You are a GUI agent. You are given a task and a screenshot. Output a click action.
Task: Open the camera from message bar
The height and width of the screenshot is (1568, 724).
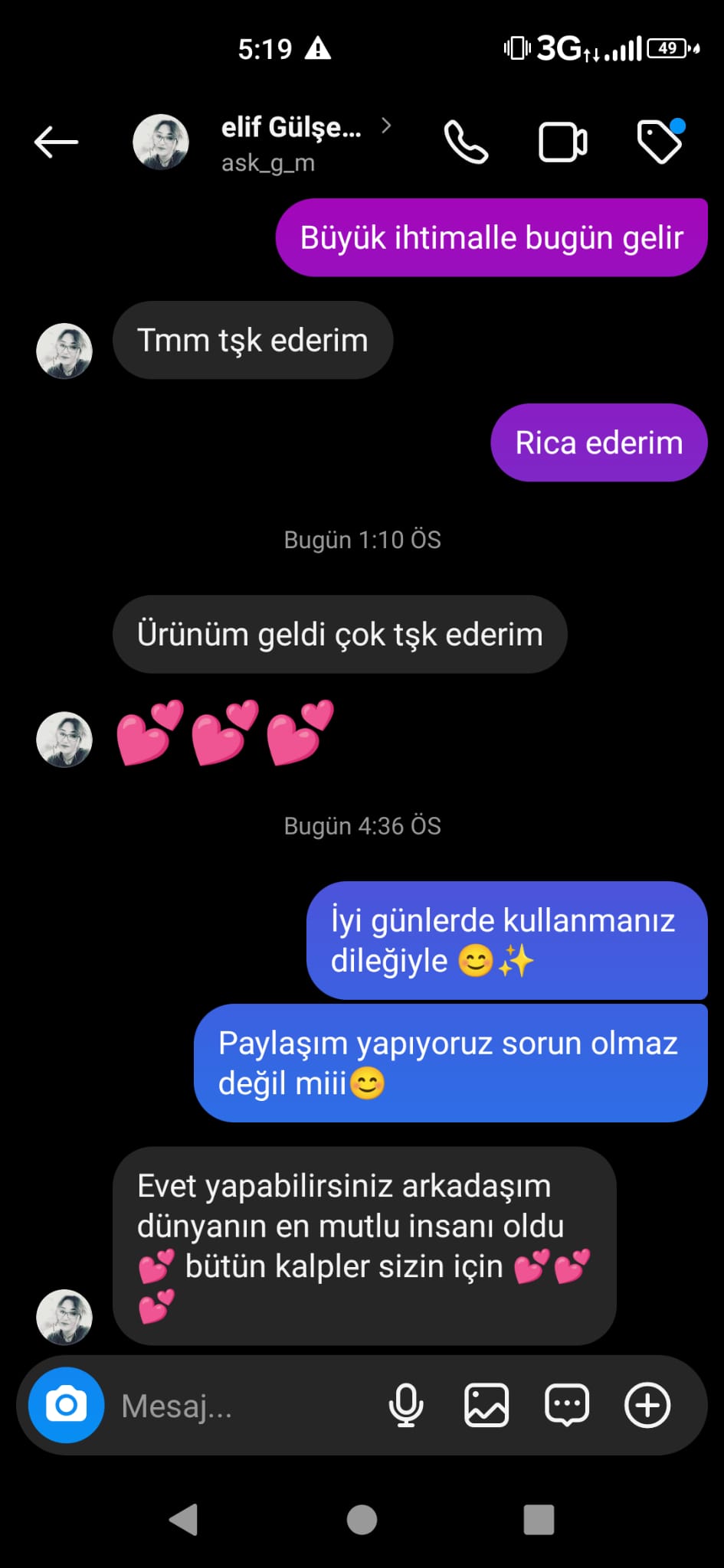[67, 1405]
